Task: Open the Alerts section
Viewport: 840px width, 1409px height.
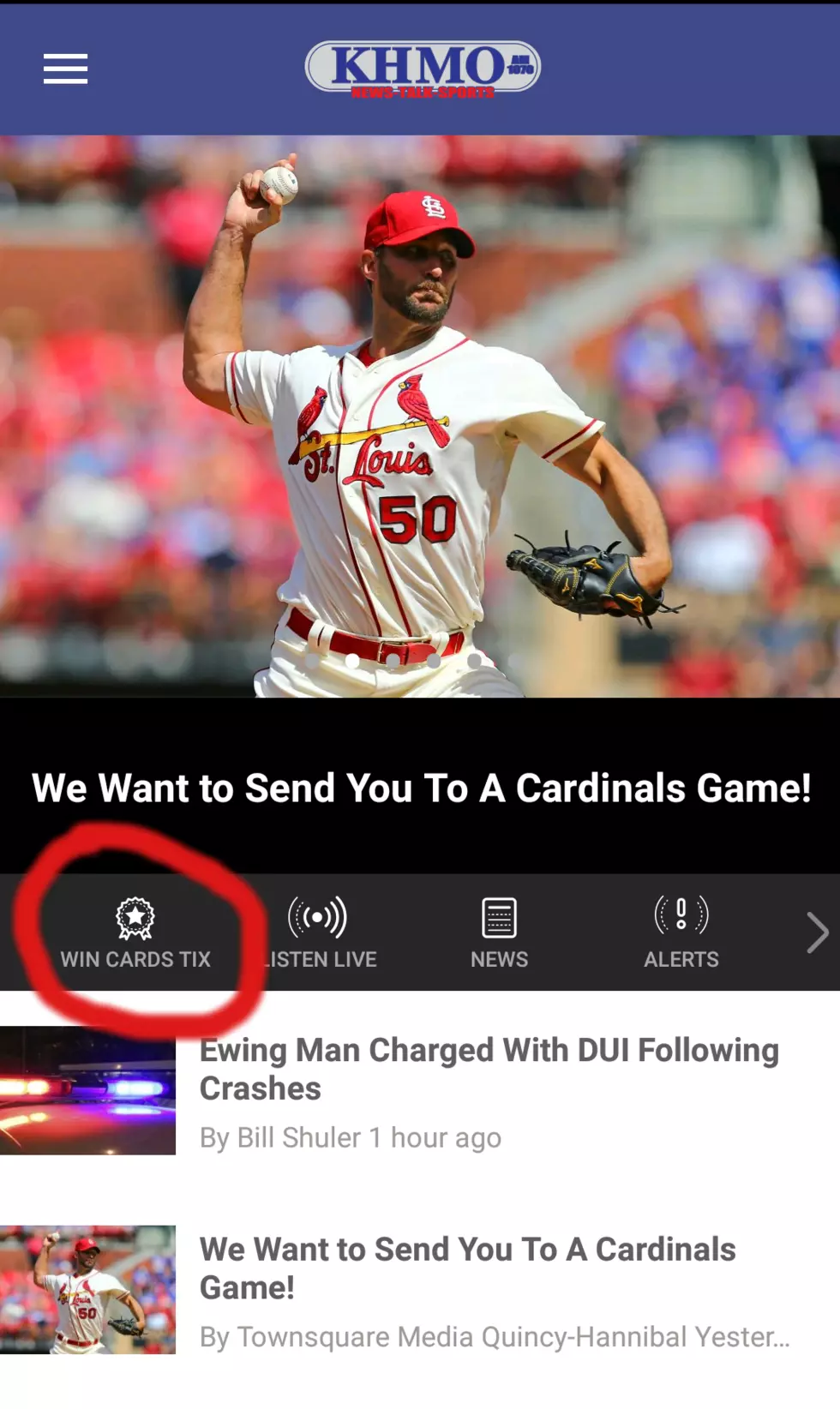Action: (x=681, y=933)
